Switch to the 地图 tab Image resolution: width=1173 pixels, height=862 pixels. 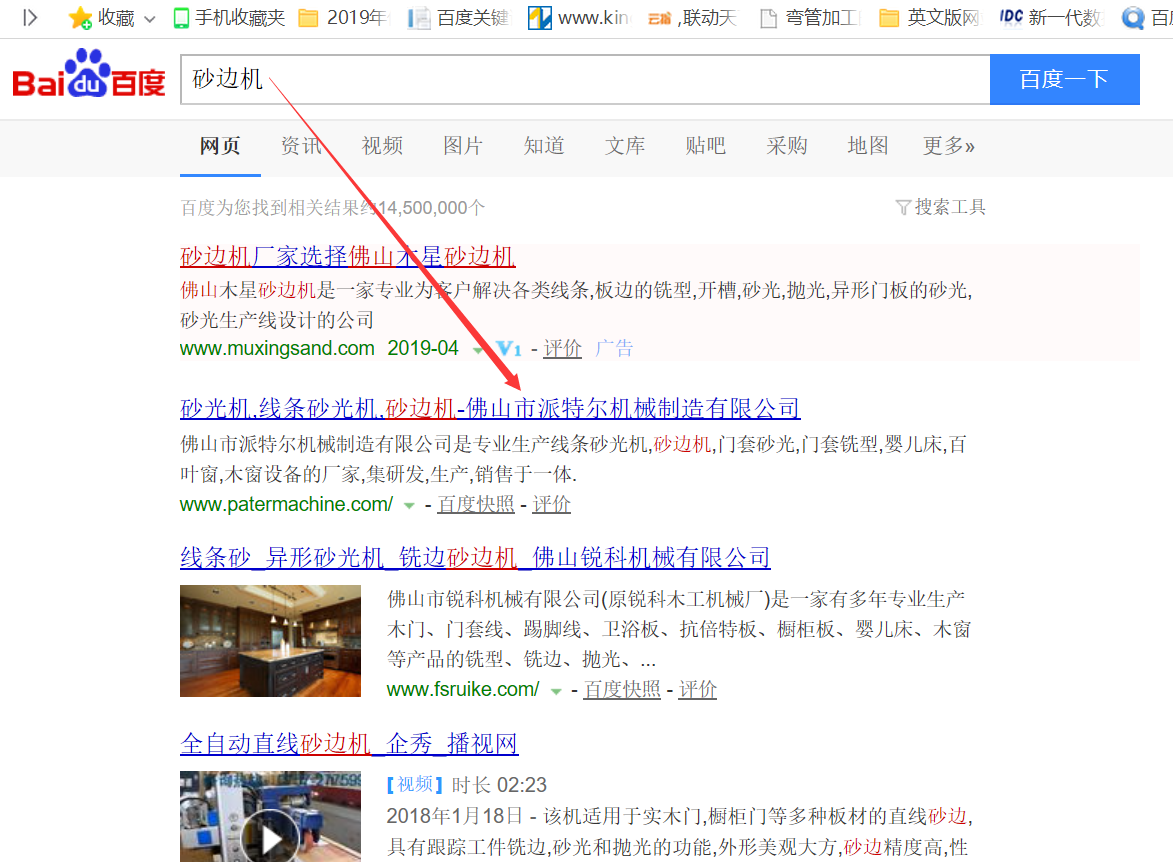pos(868,146)
